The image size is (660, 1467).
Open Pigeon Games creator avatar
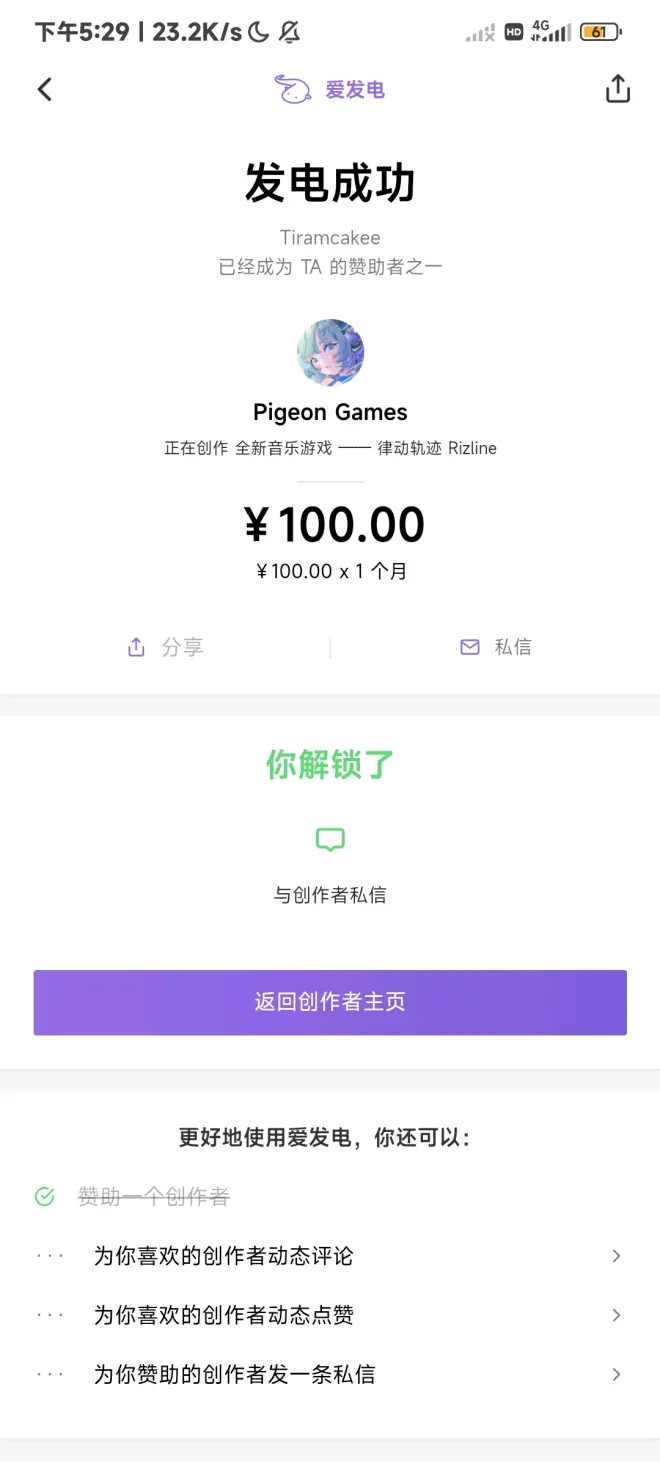point(330,353)
